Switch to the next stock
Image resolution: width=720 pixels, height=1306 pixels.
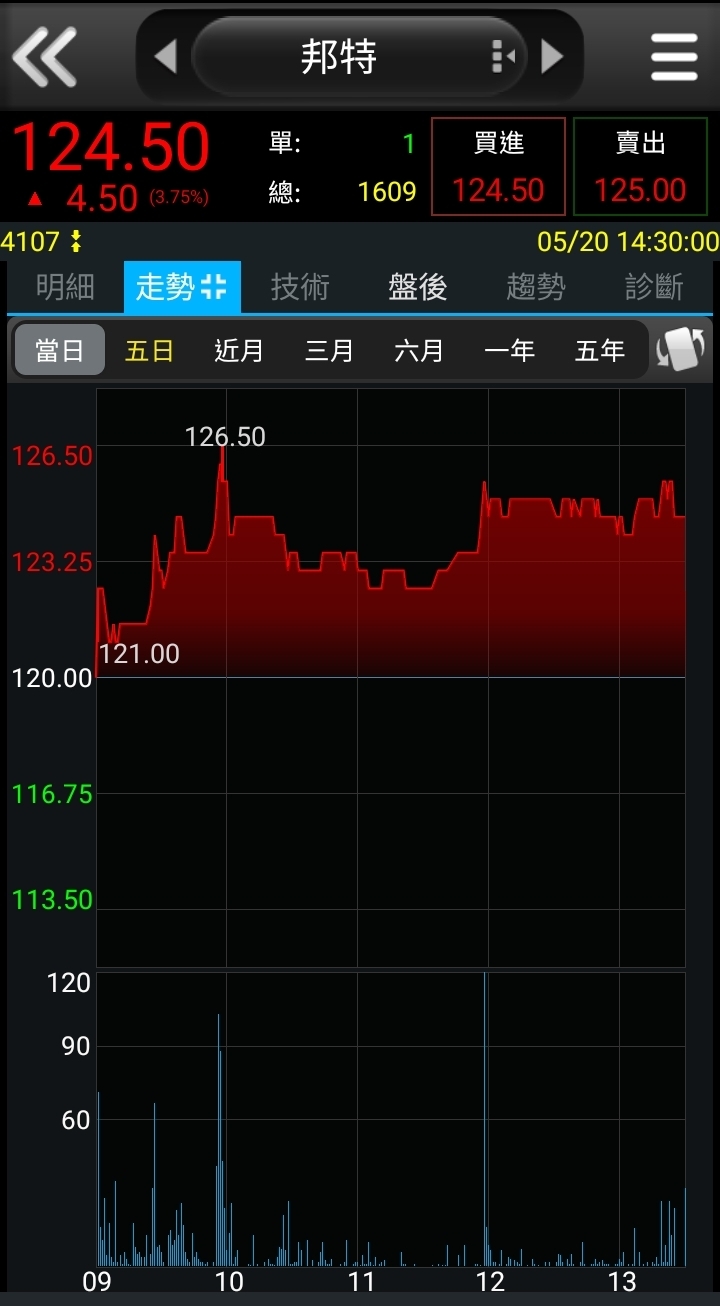[x=552, y=56]
